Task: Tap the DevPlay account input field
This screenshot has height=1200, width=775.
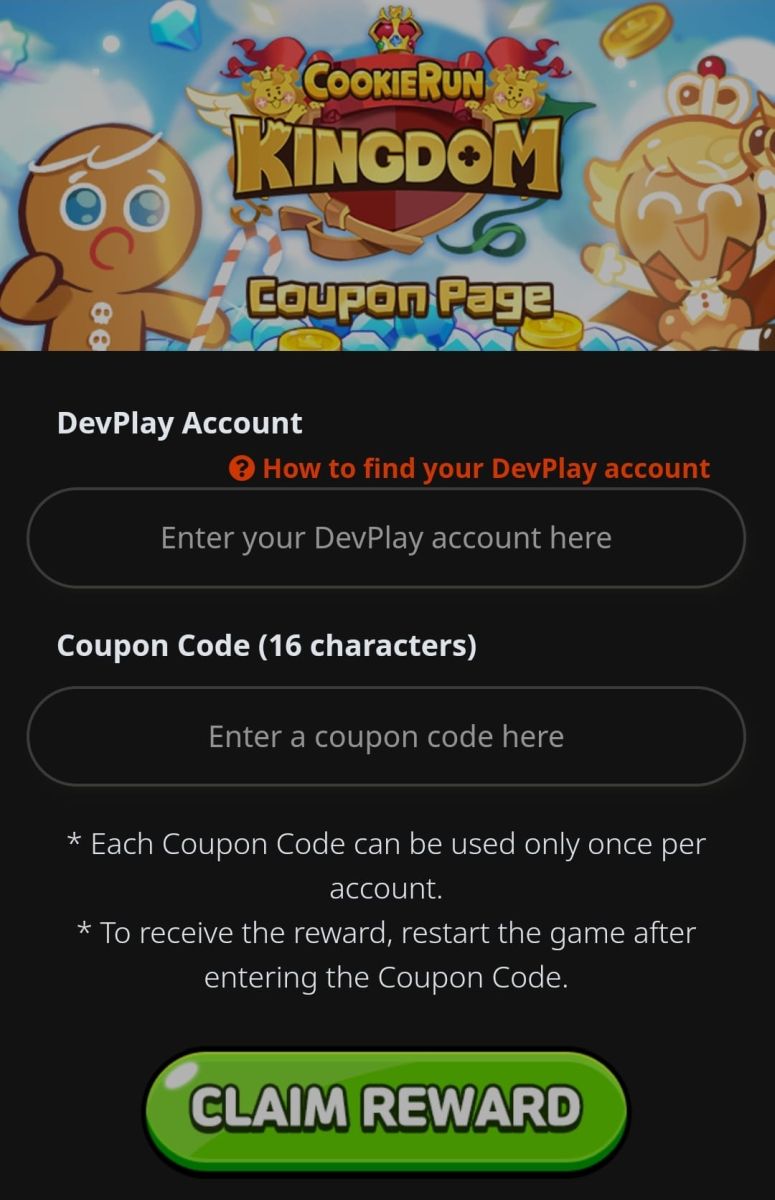Action: click(x=386, y=538)
